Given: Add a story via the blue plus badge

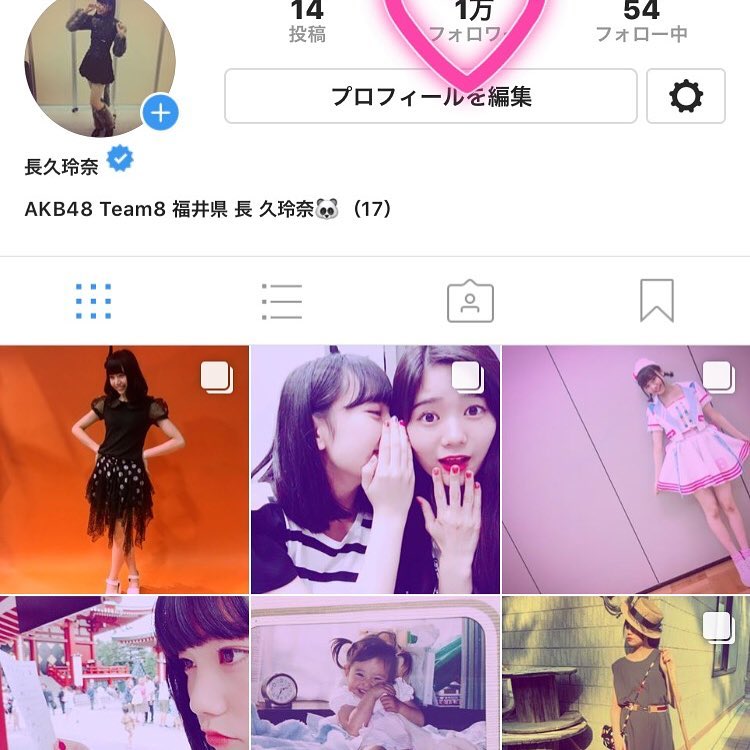Looking at the screenshot, I should [x=160, y=113].
